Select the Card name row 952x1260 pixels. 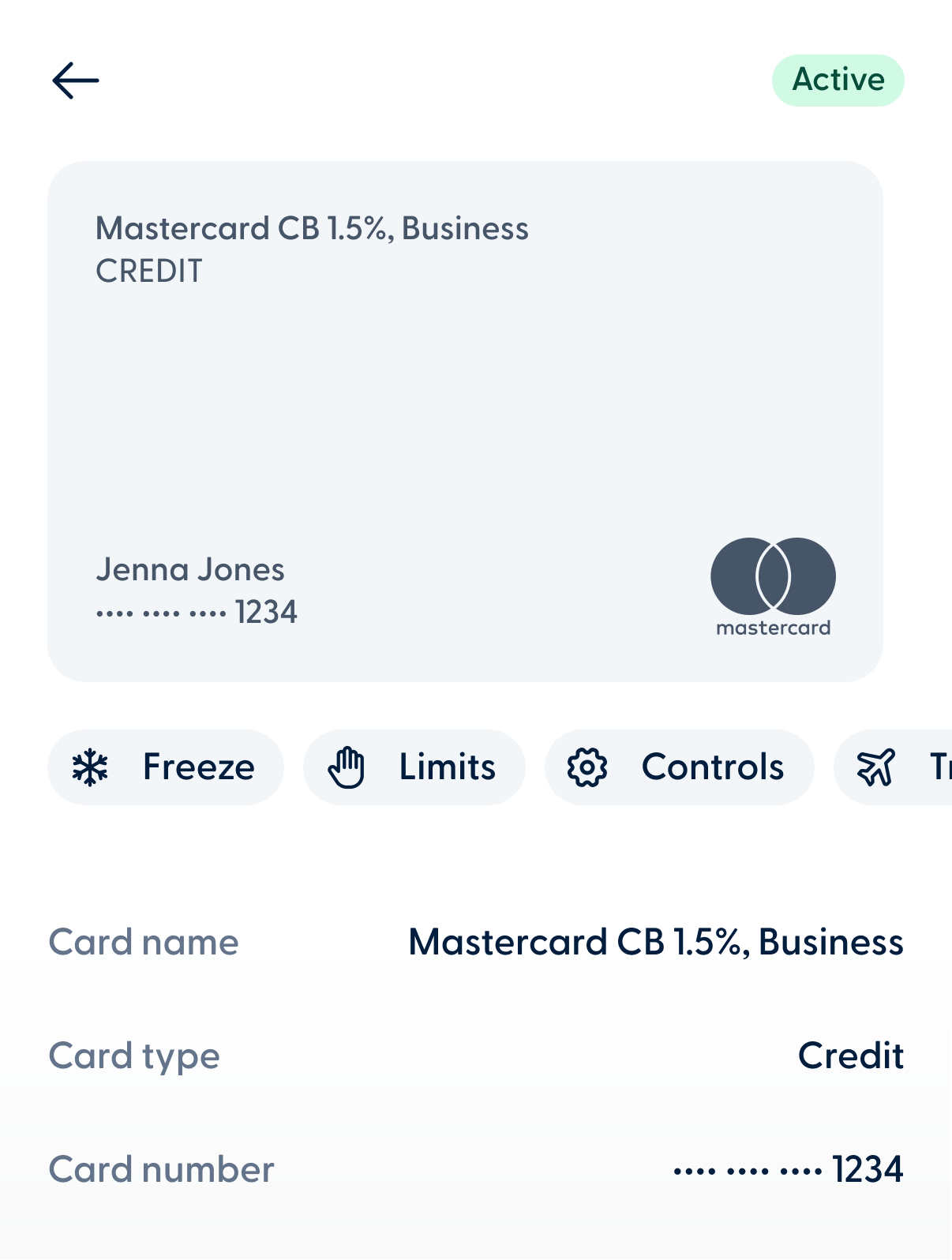[x=476, y=941]
